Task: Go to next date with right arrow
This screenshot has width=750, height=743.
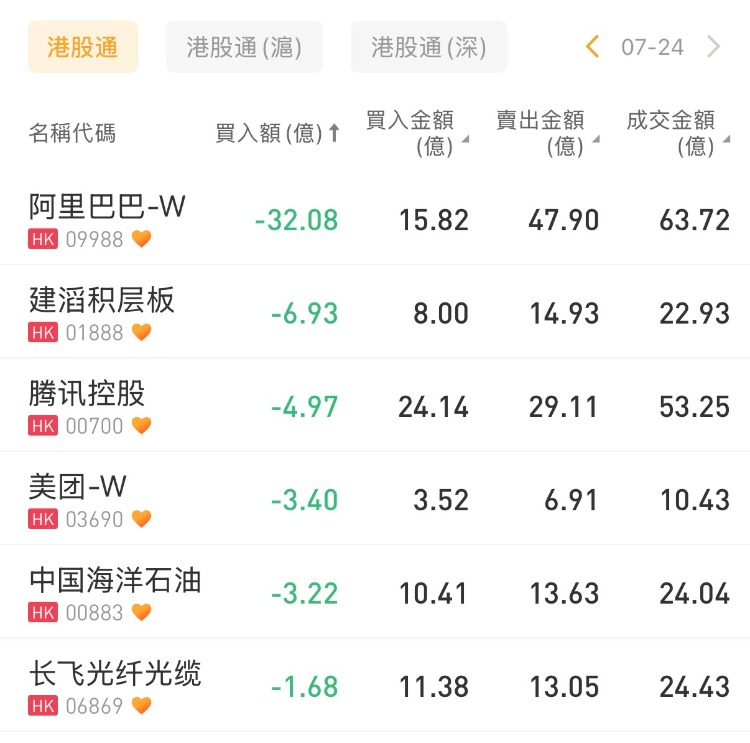Action: coord(713,47)
